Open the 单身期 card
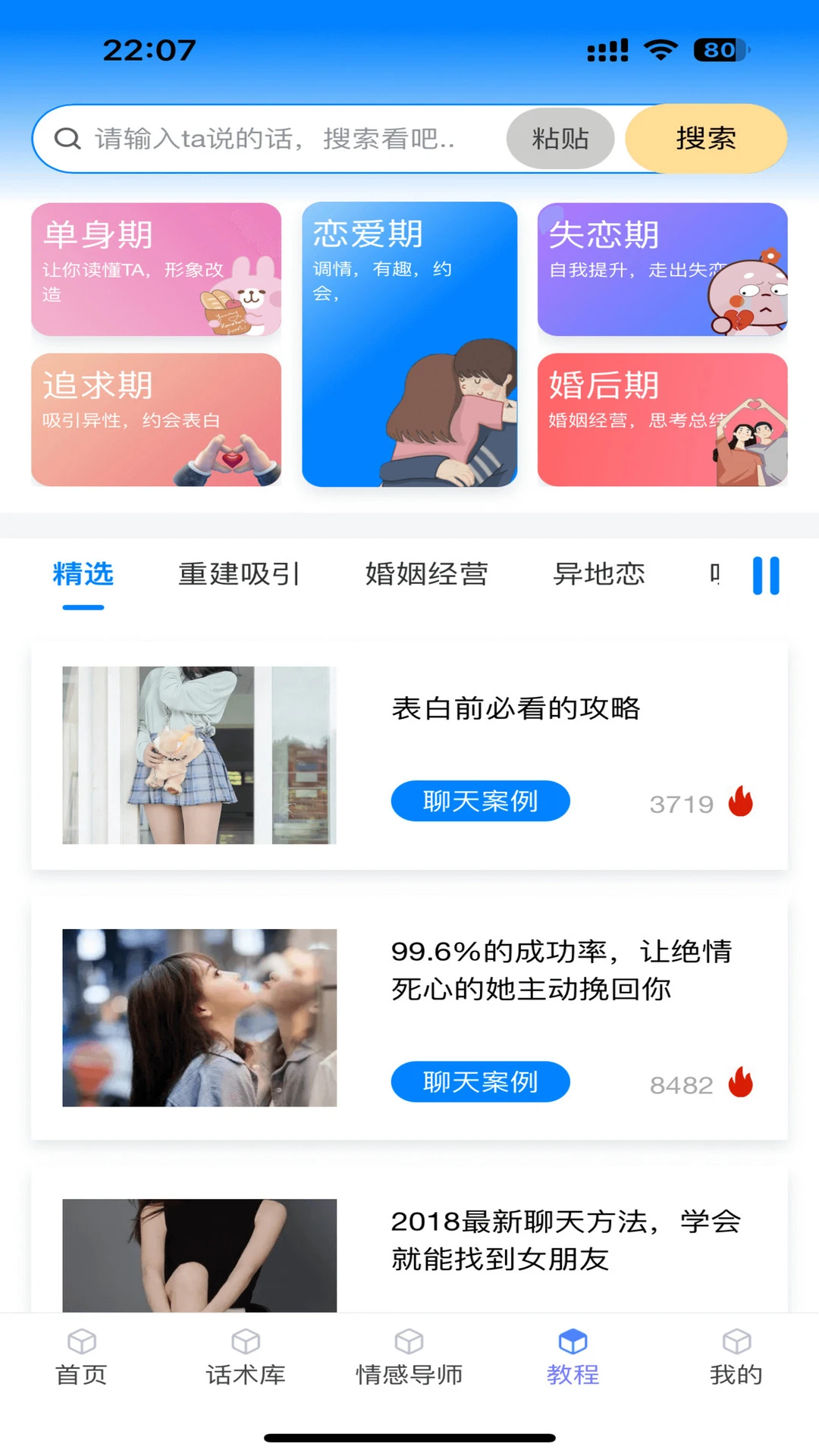The height and width of the screenshot is (1456, 819). click(x=155, y=268)
